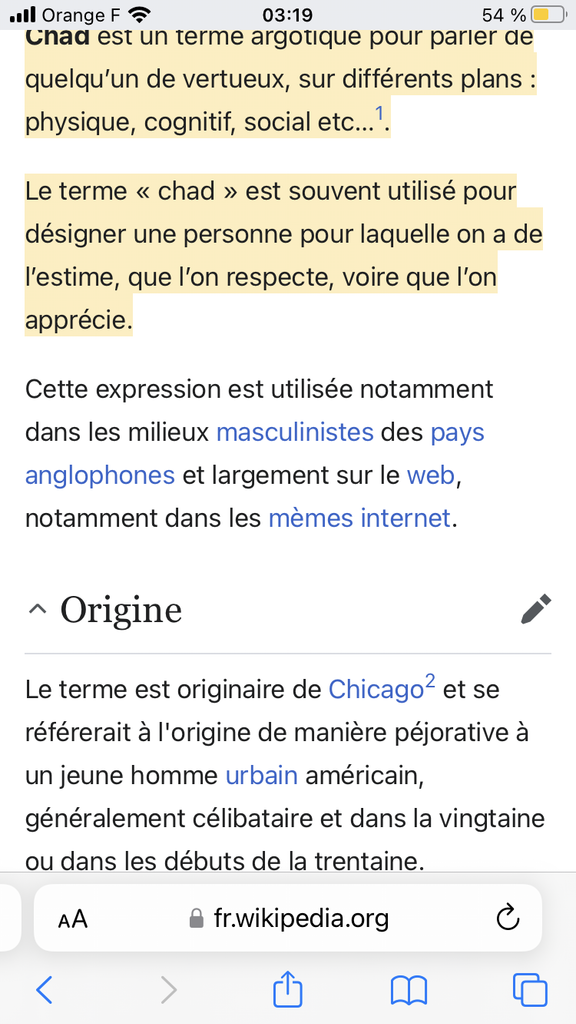The height and width of the screenshot is (1024, 576).
Task: Open the Chicago link
Action: tap(376, 689)
